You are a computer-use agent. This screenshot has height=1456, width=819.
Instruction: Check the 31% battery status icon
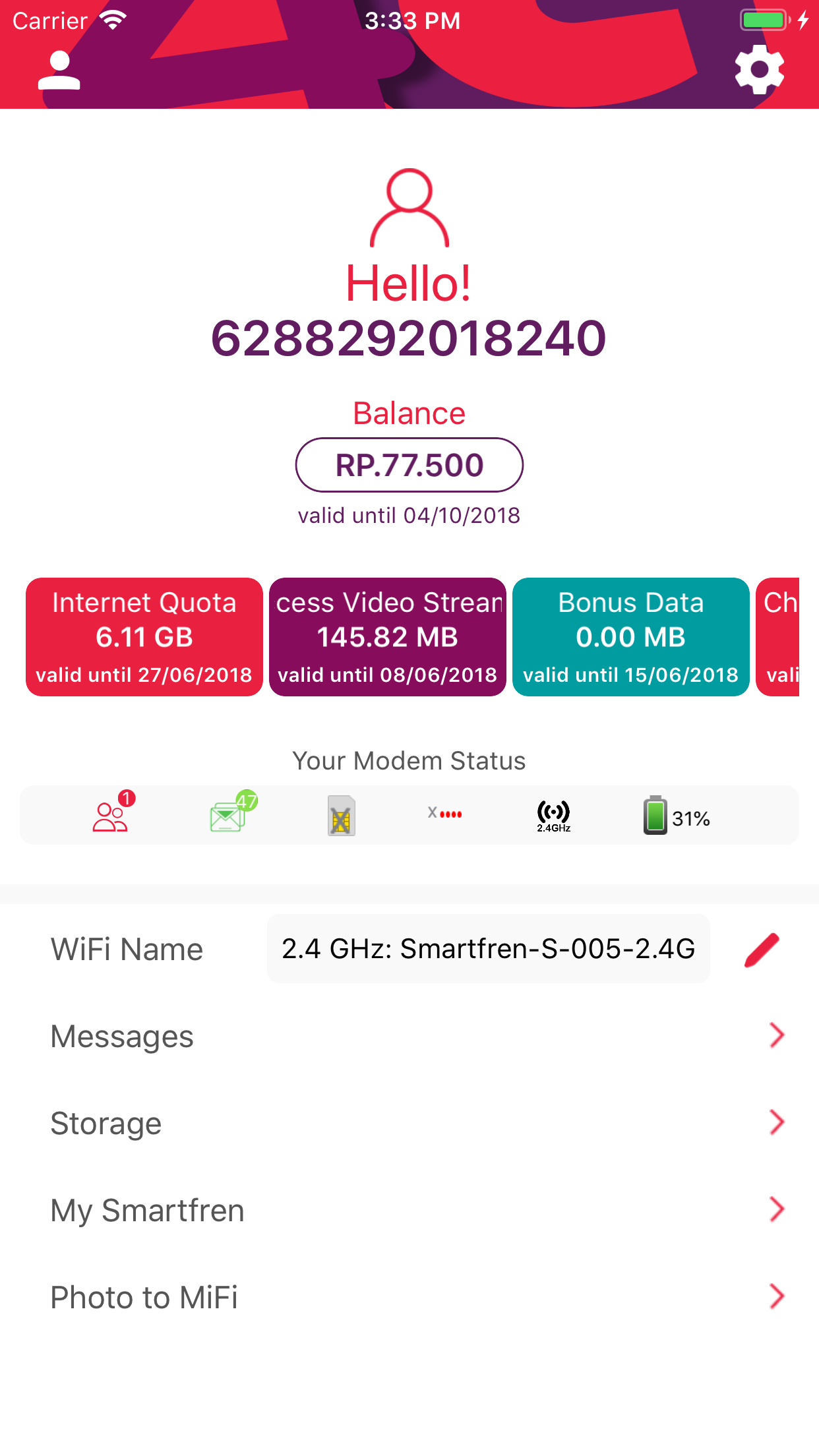tap(655, 816)
